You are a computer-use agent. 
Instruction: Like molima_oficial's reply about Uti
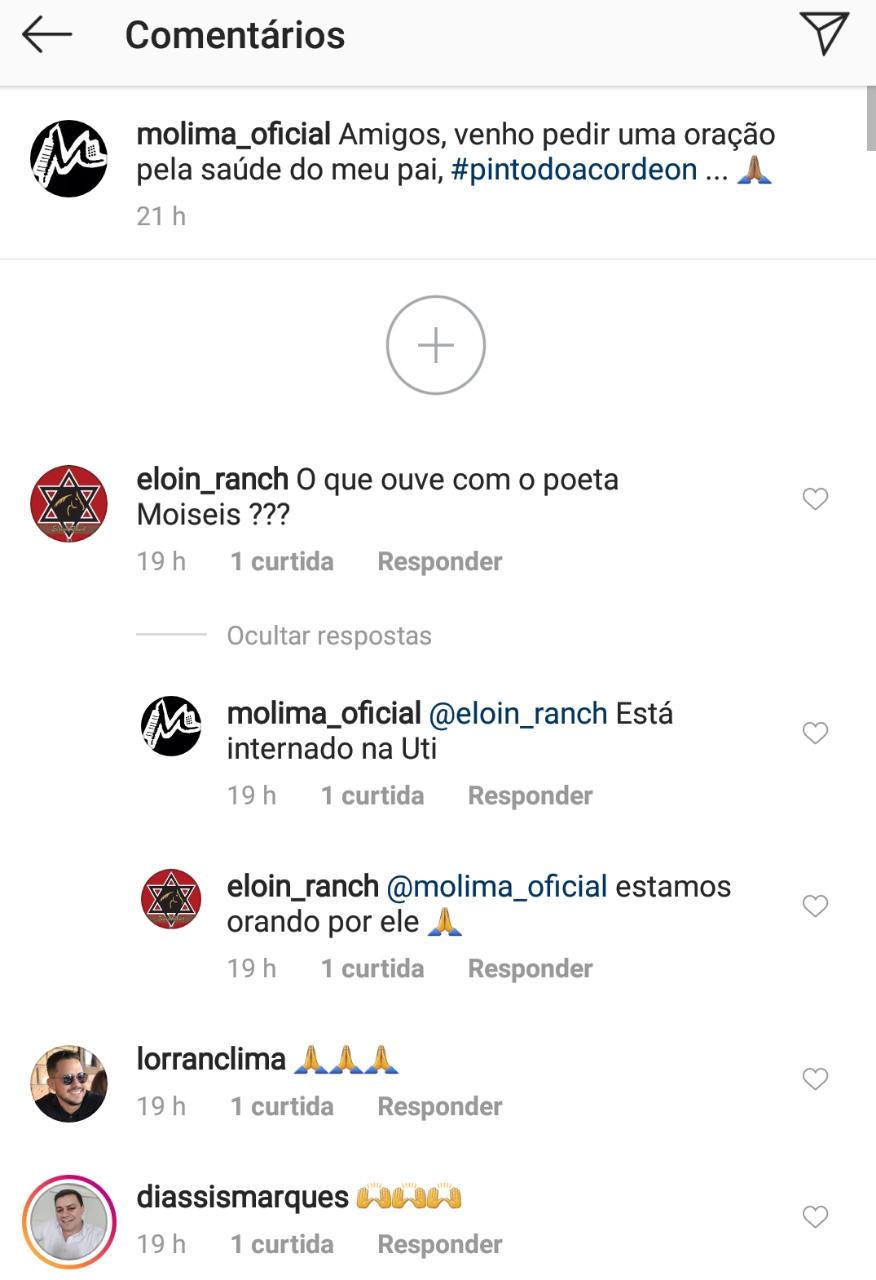tap(816, 734)
